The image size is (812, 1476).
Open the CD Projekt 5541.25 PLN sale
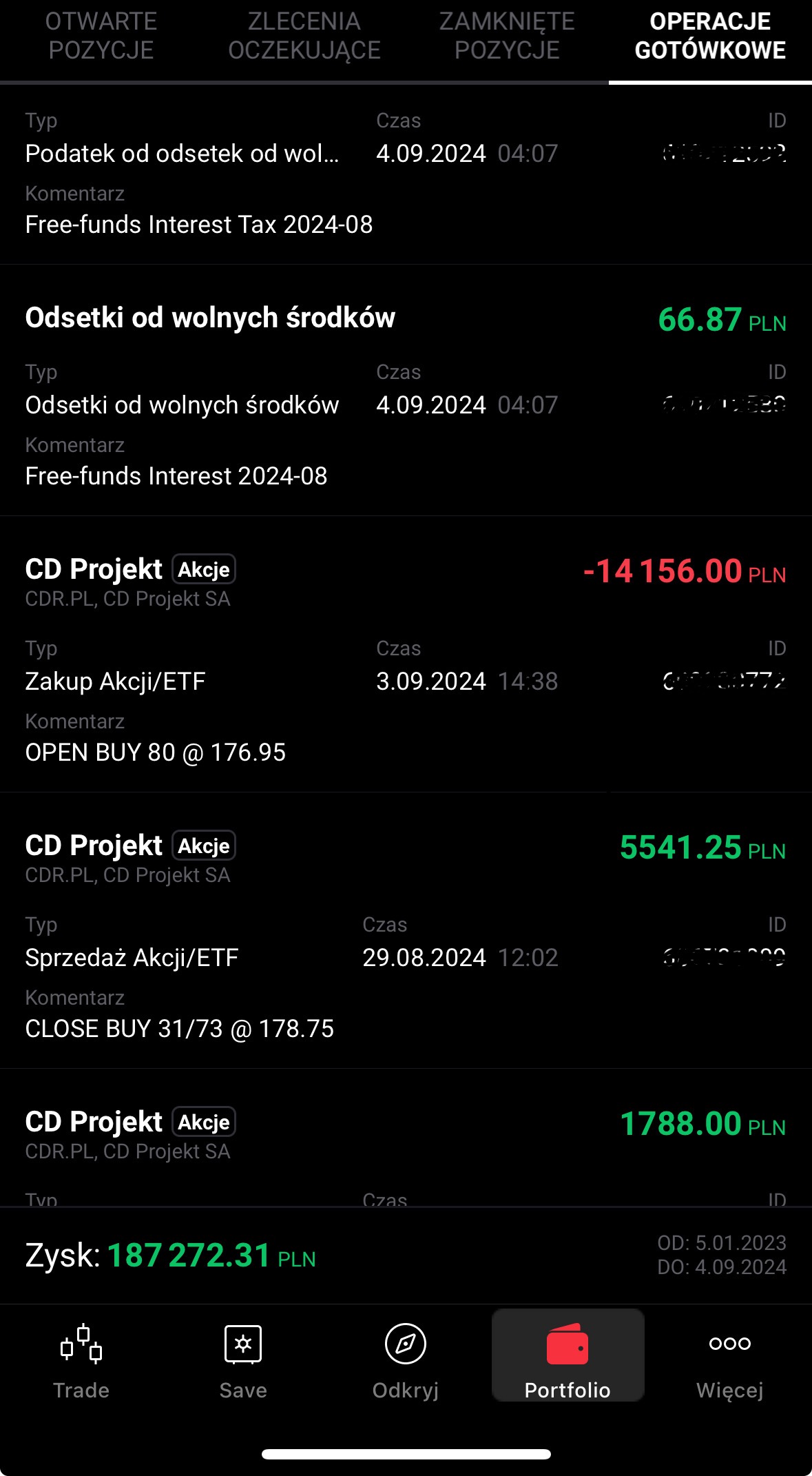406,930
